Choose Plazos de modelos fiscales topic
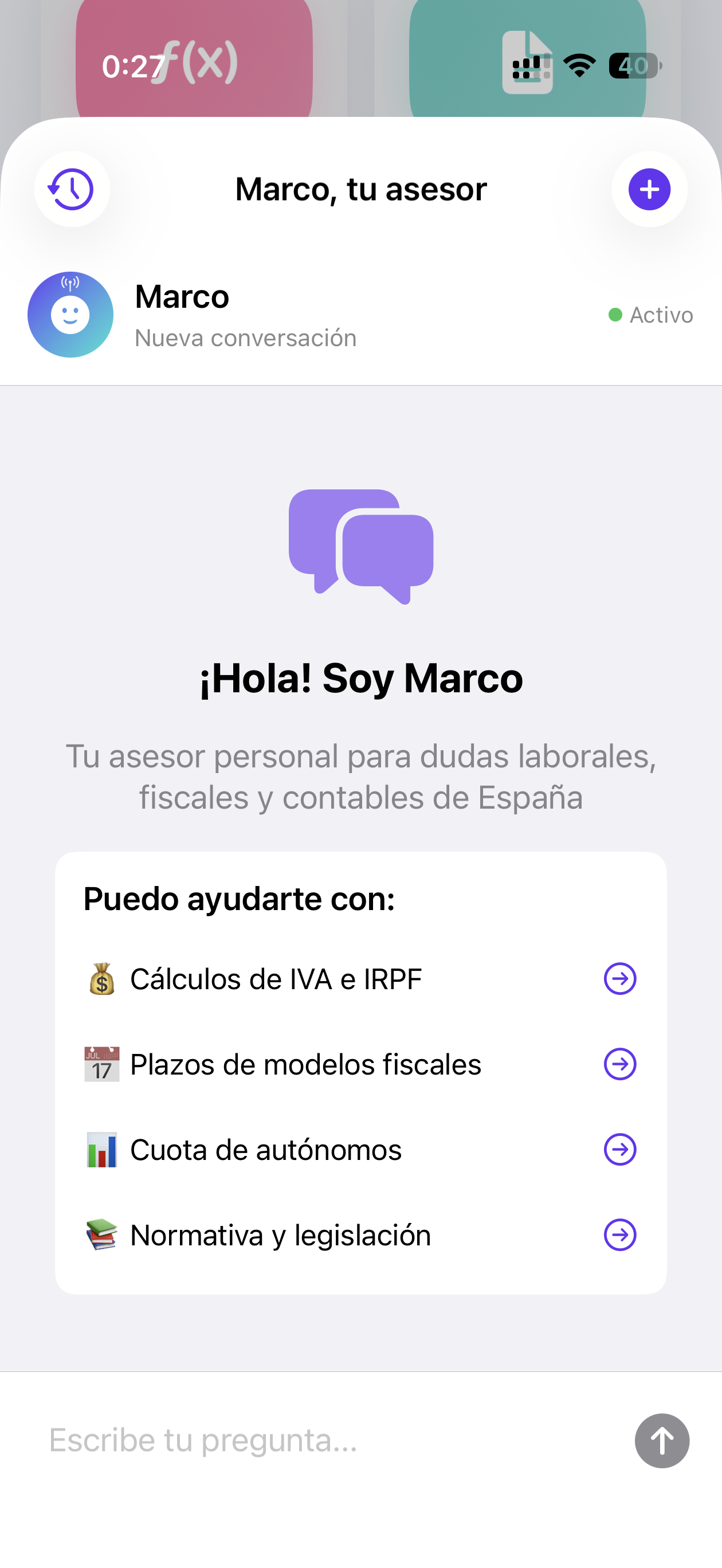Image resolution: width=722 pixels, height=1568 pixels. [x=360, y=1064]
